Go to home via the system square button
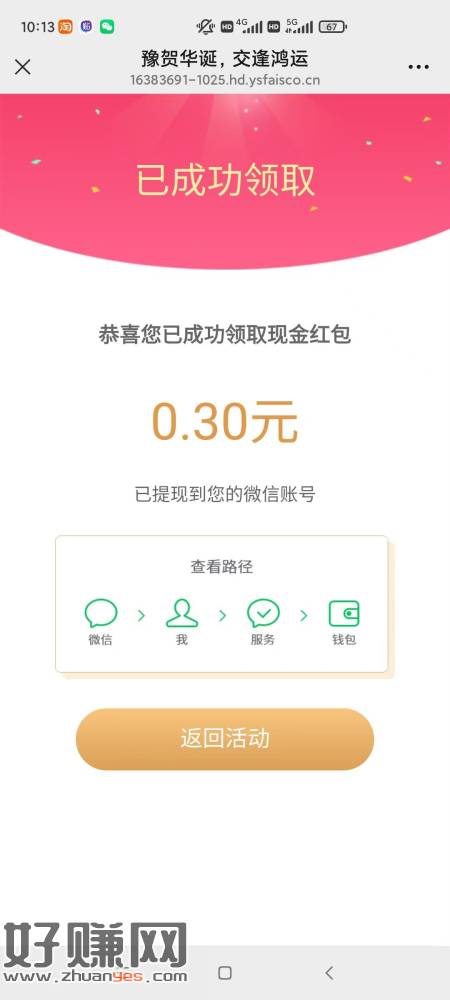The image size is (450, 1000). (224, 973)
